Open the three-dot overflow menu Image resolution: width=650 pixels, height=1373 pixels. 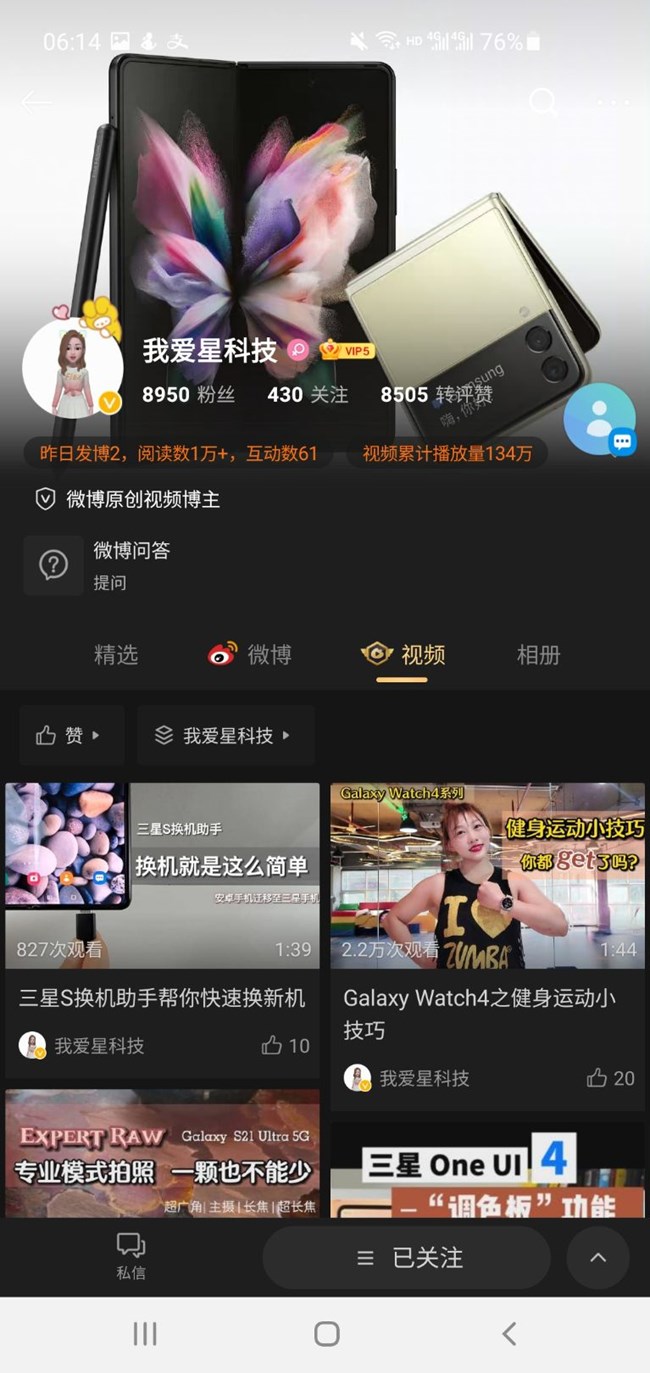point(613,102)
